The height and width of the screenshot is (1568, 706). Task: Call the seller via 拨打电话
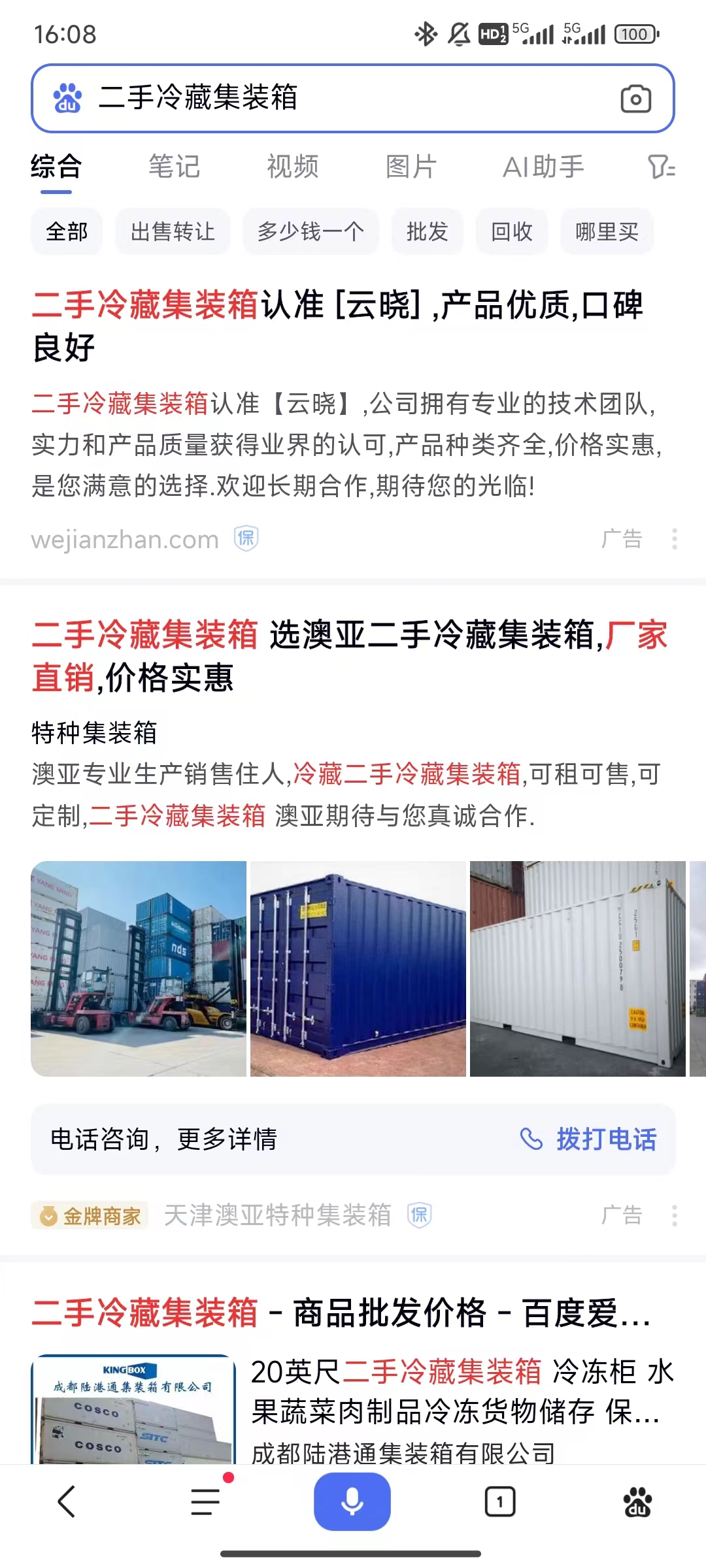[588, 1139]
